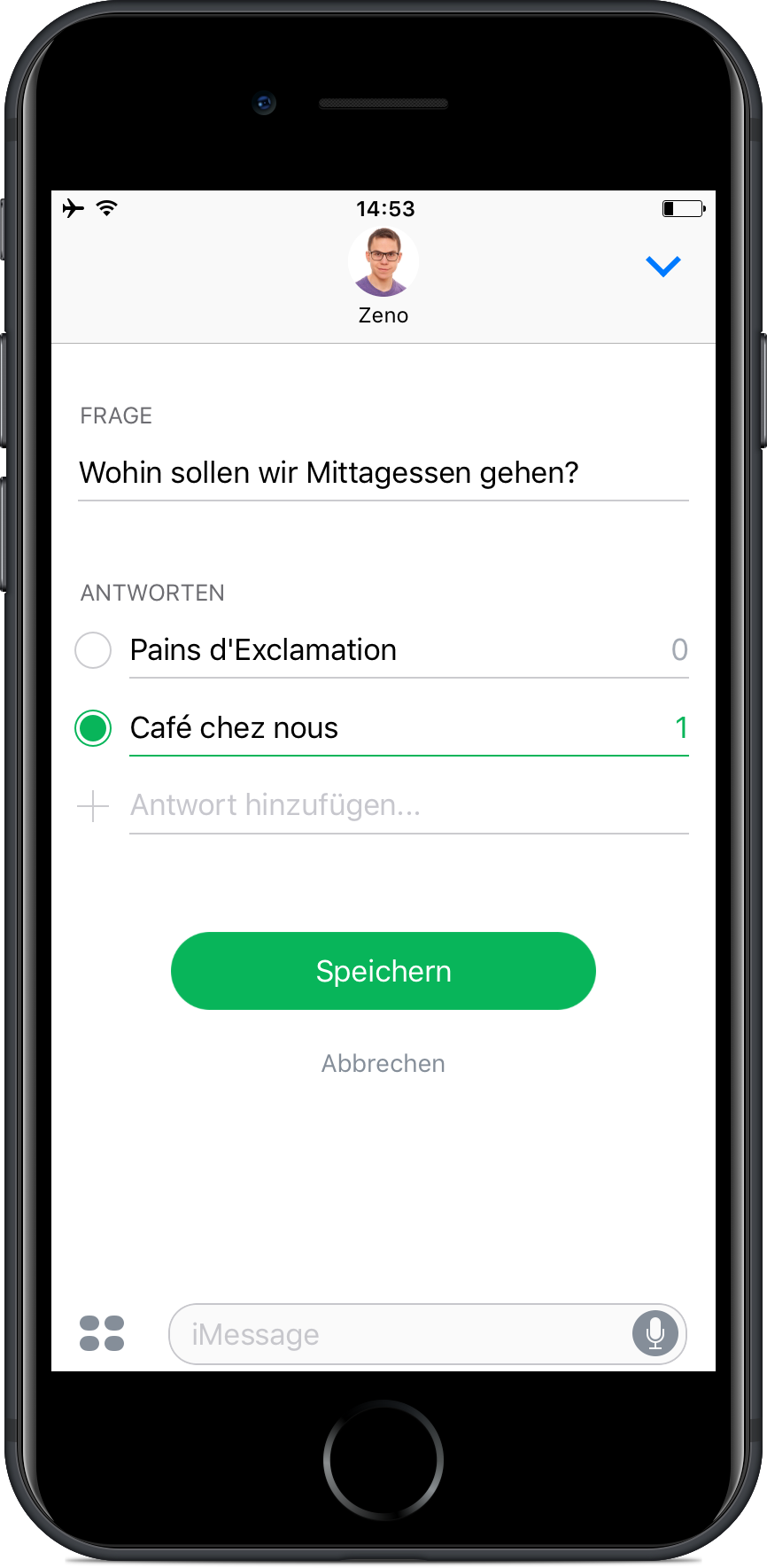The height and width of the screenshot is (1568, 767).
Task: Cancel with Abbrechen
Action: point(383,1063)
